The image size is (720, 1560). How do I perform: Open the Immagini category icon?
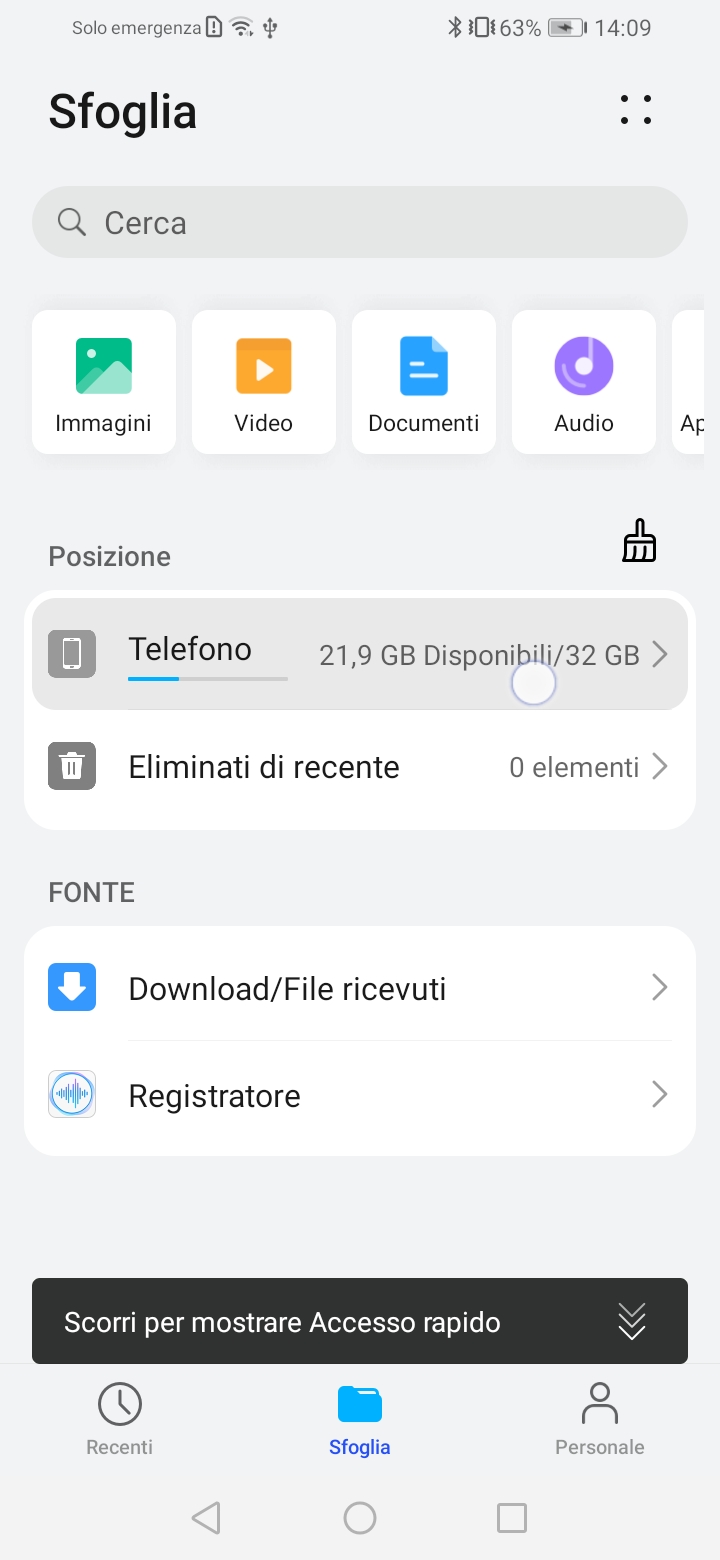[104, 365]
